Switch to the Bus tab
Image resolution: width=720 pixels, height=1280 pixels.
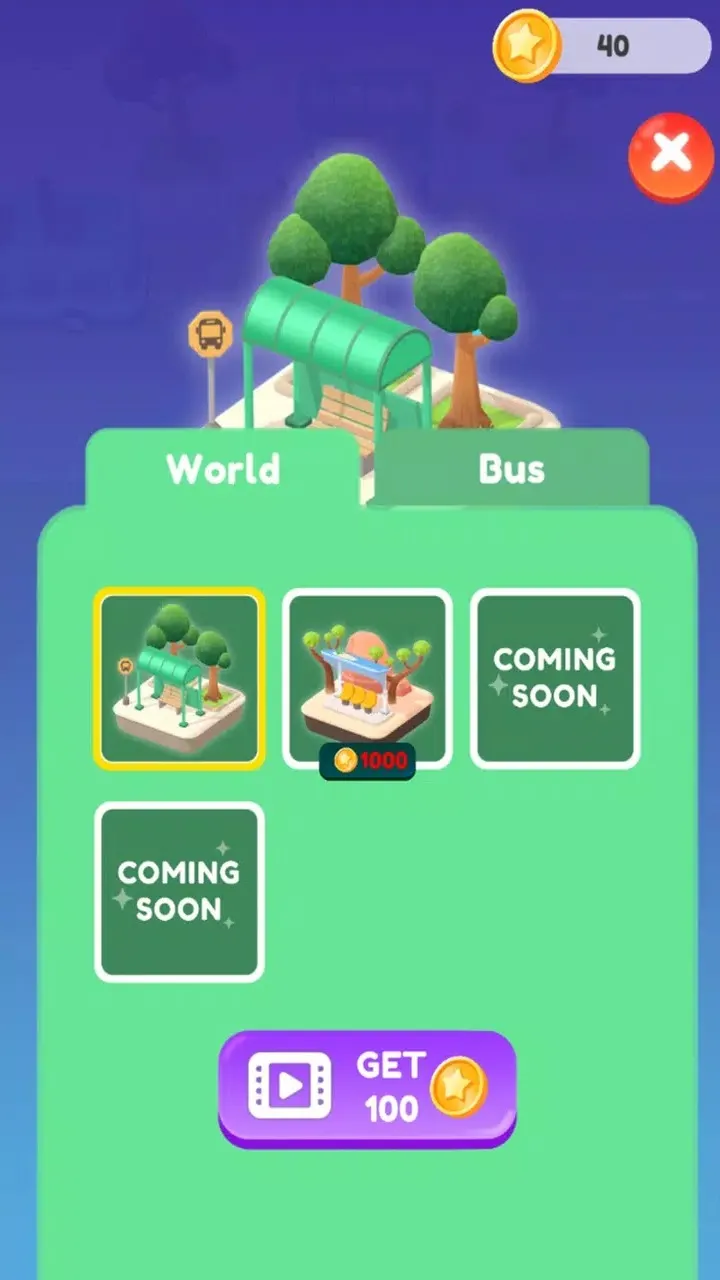tap(512, 469)
